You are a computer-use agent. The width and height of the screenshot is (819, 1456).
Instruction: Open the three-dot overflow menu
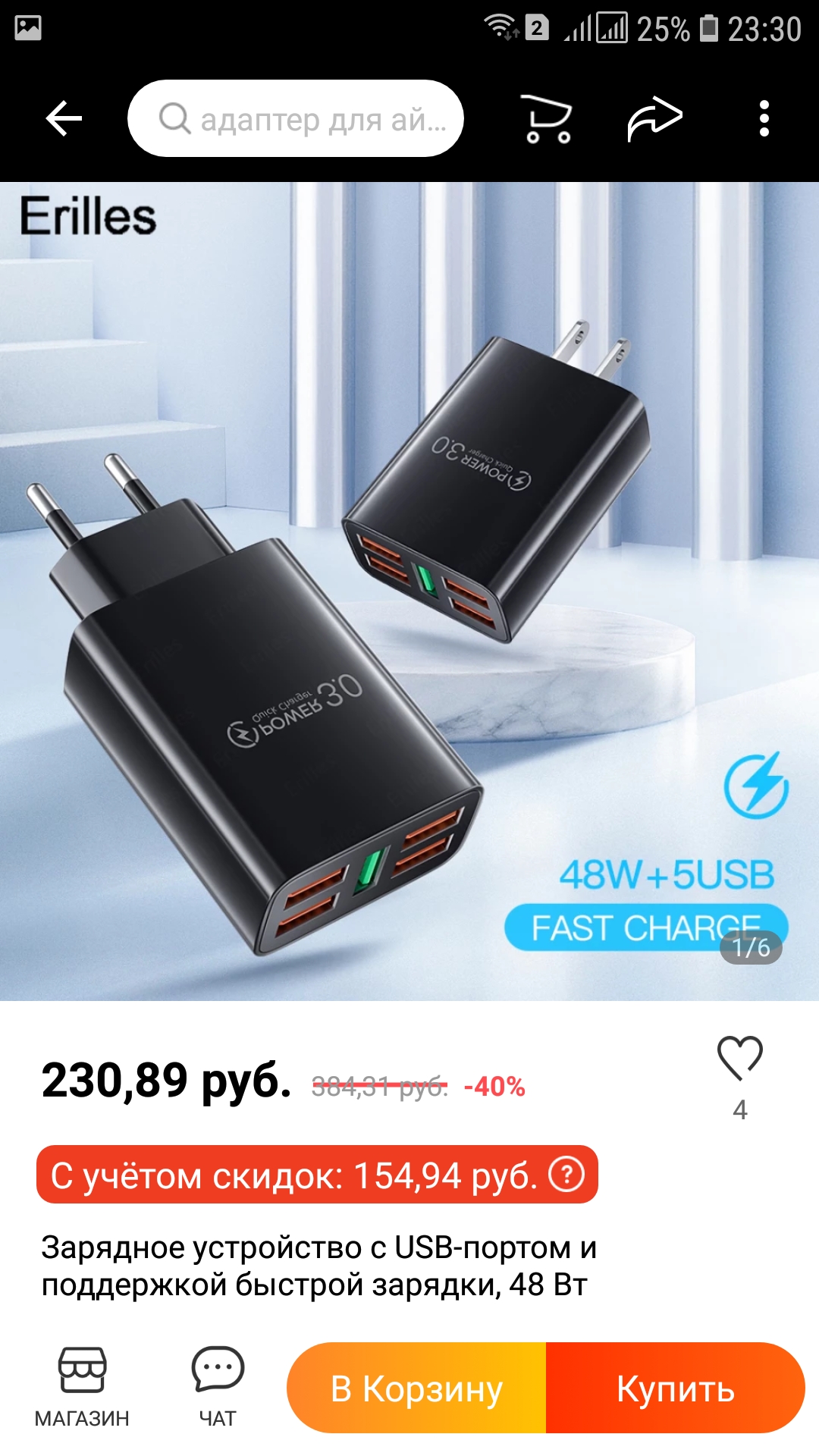[x=764, y=119]
